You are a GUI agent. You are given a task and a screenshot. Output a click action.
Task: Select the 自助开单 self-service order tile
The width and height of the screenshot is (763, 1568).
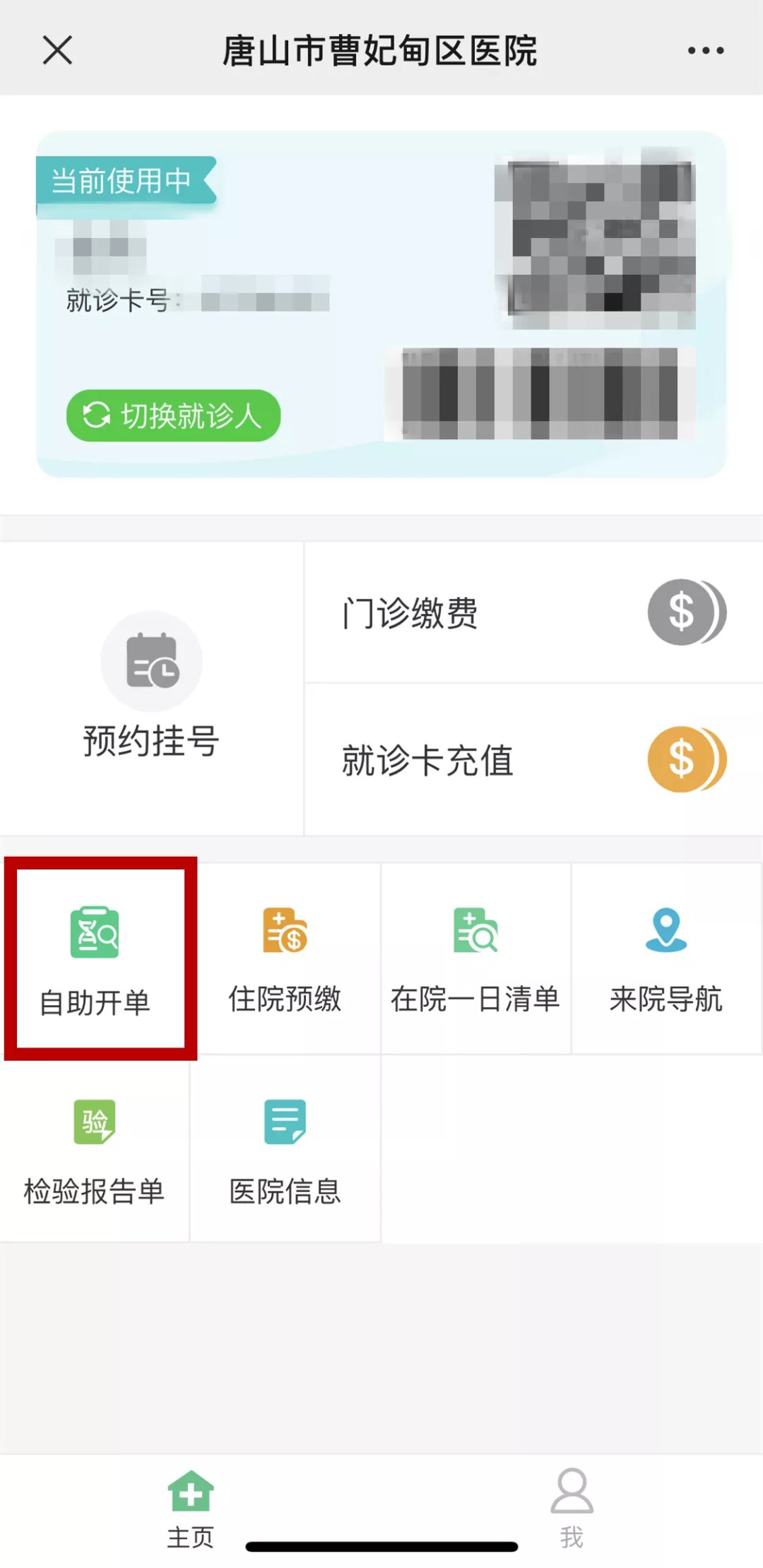(95, 959)
